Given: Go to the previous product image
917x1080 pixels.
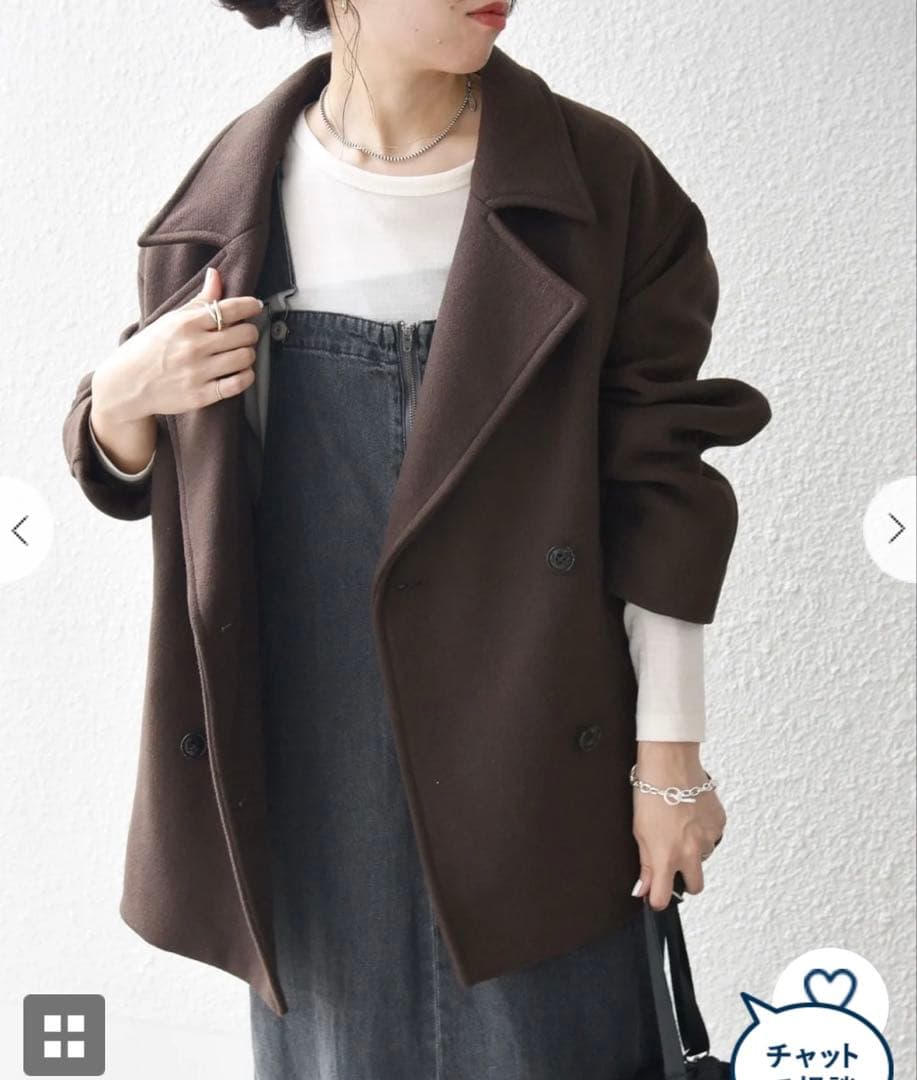Looking at the screenshot, I should (x=20, y=530).
